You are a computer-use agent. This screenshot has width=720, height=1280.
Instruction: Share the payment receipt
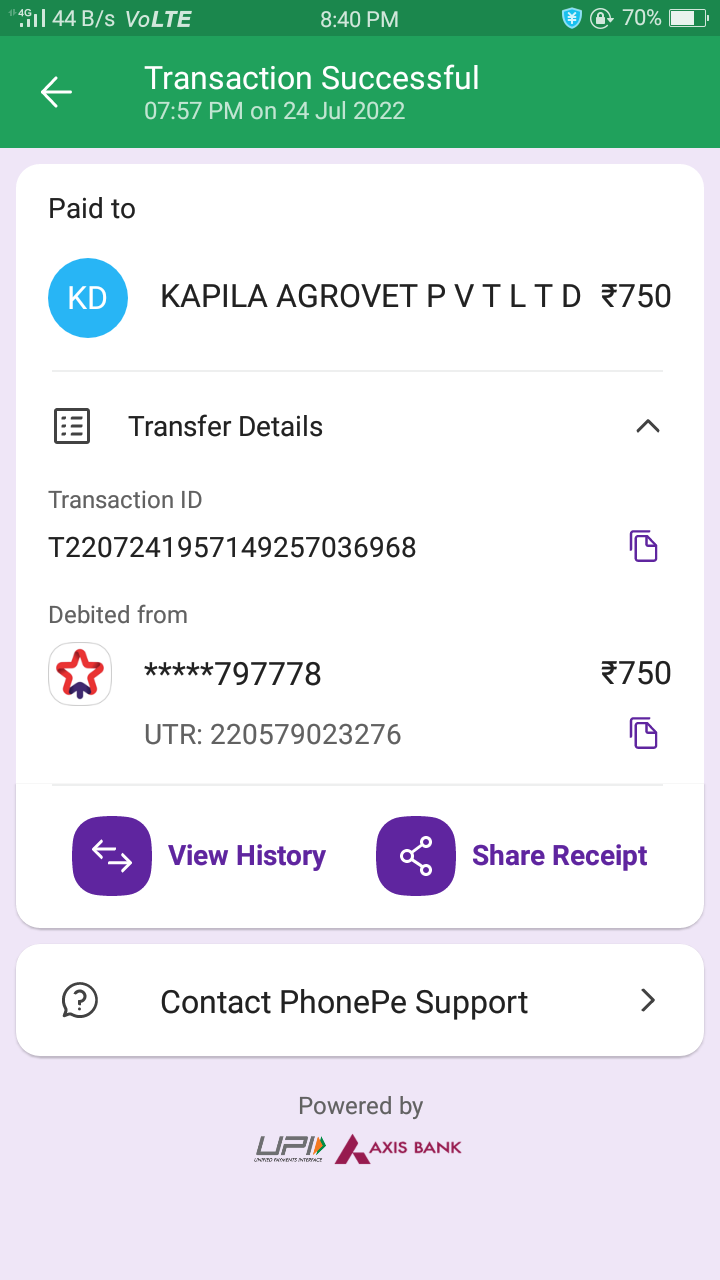(512, 856)
